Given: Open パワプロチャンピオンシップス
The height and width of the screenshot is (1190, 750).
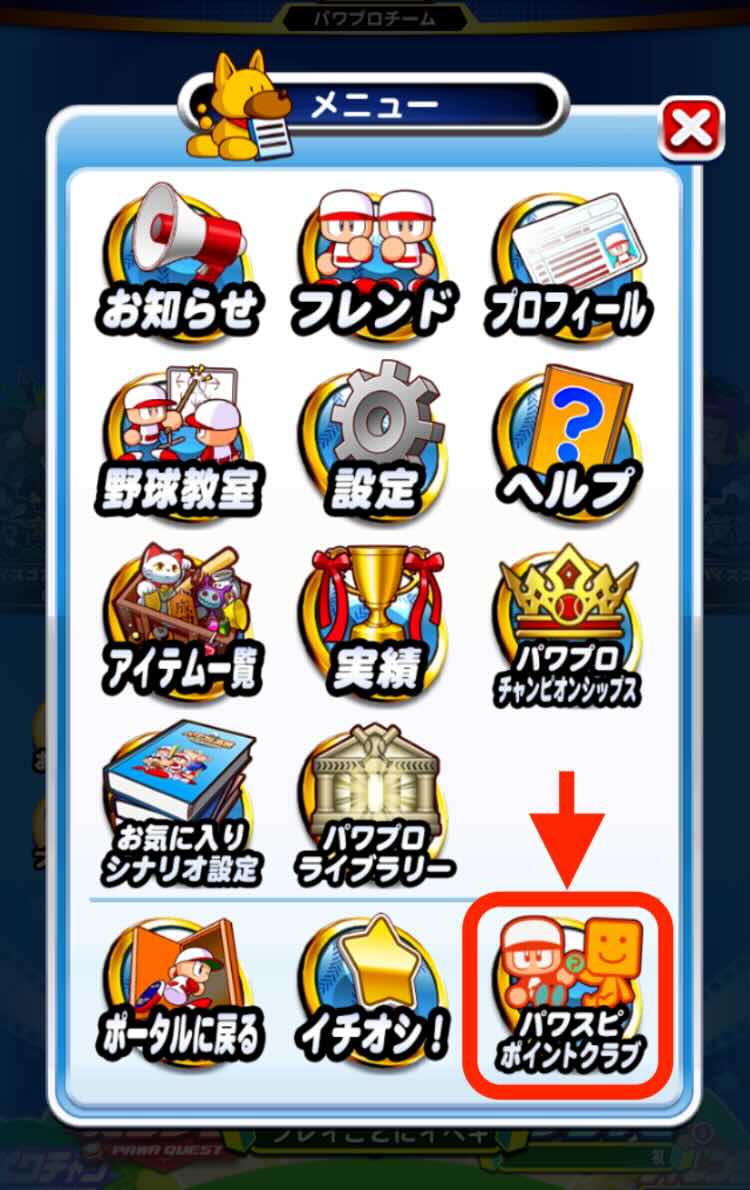Looking at the screenshot, I should click(x=567, y=626).
